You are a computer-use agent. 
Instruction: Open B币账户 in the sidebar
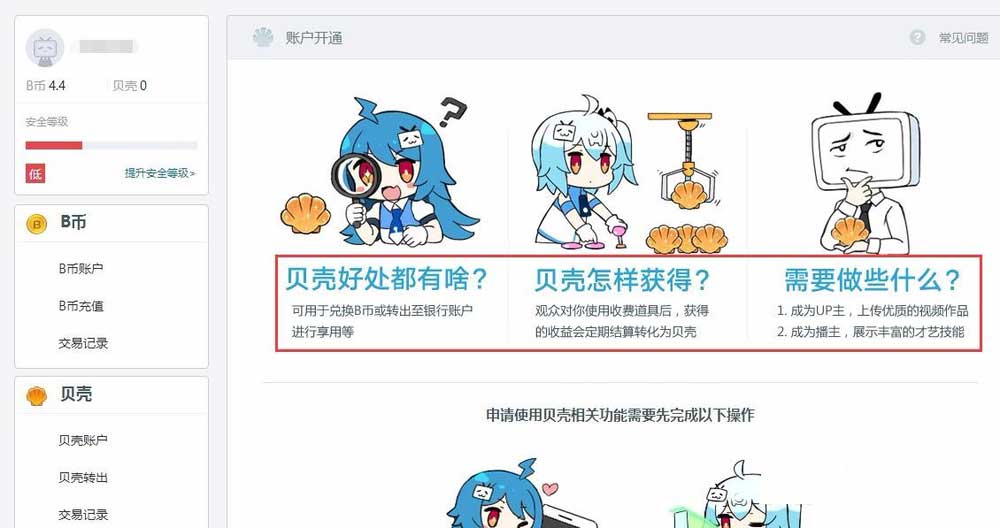pyautogui.click(x=82, y=268)
